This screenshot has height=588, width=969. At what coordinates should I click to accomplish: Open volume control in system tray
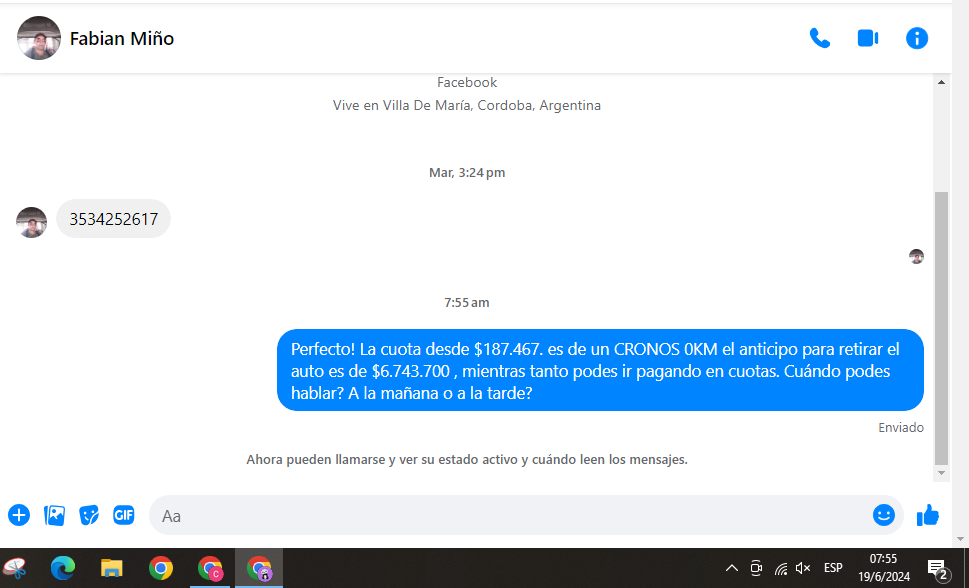click(x=803, y=568)
